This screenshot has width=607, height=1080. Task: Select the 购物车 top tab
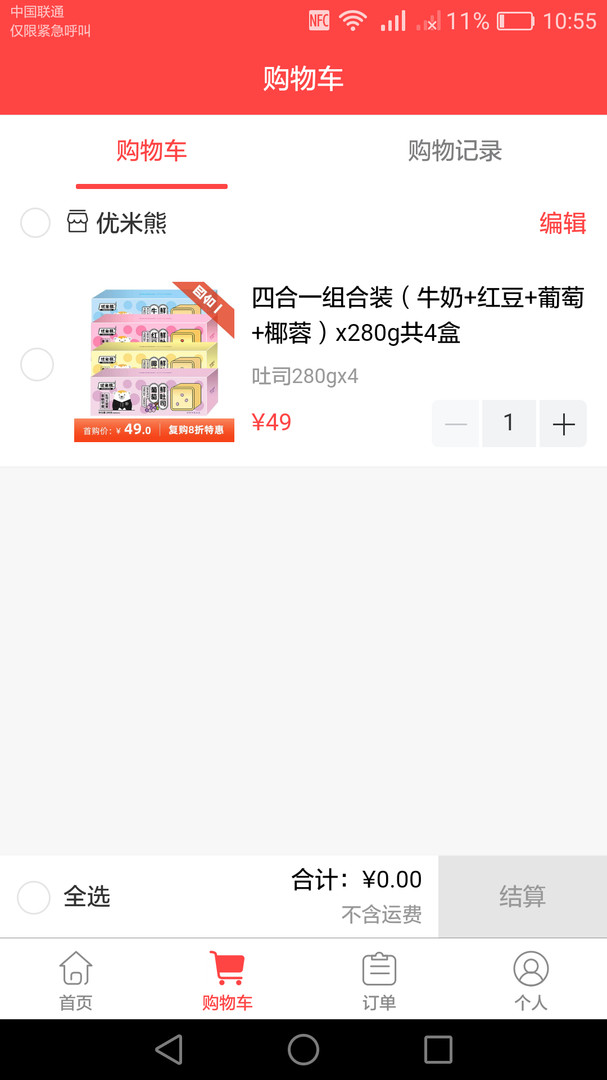152,151
